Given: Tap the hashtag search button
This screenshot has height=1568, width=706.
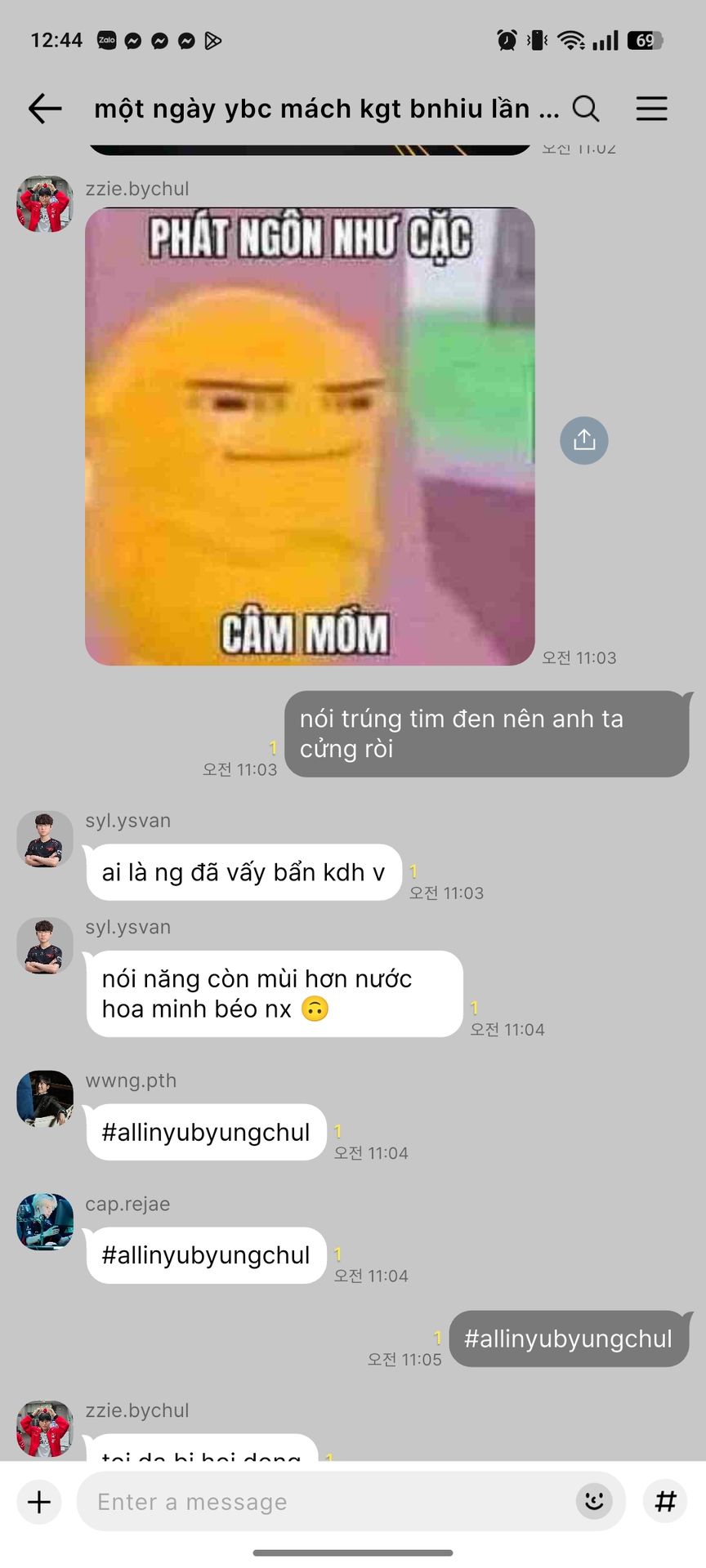Looking at the screenshot, I should pyautogui.click(x=666, y=1501).
